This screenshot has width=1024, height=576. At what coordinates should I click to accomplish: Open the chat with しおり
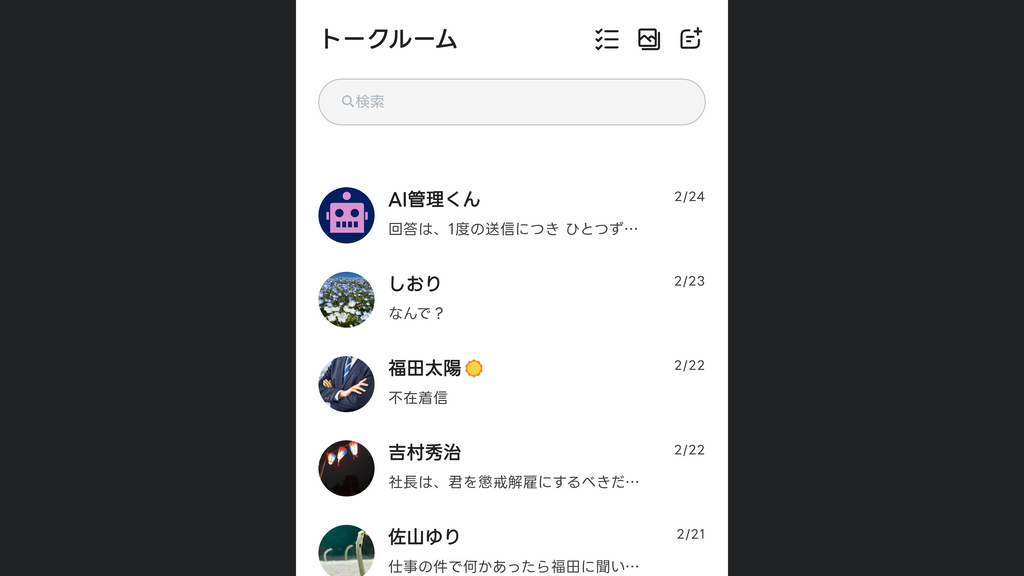tap(511, 298)
